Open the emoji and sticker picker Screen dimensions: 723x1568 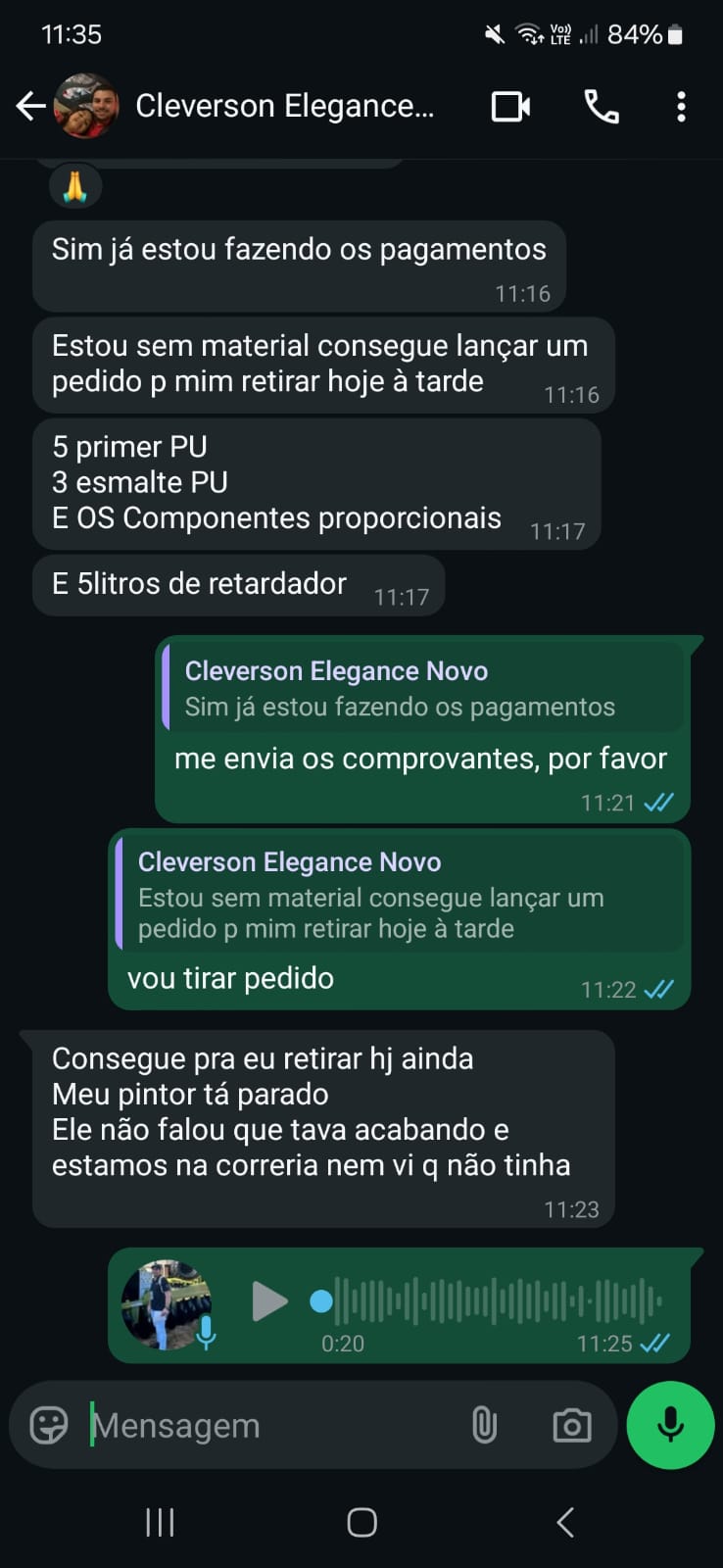[49, 1425]
